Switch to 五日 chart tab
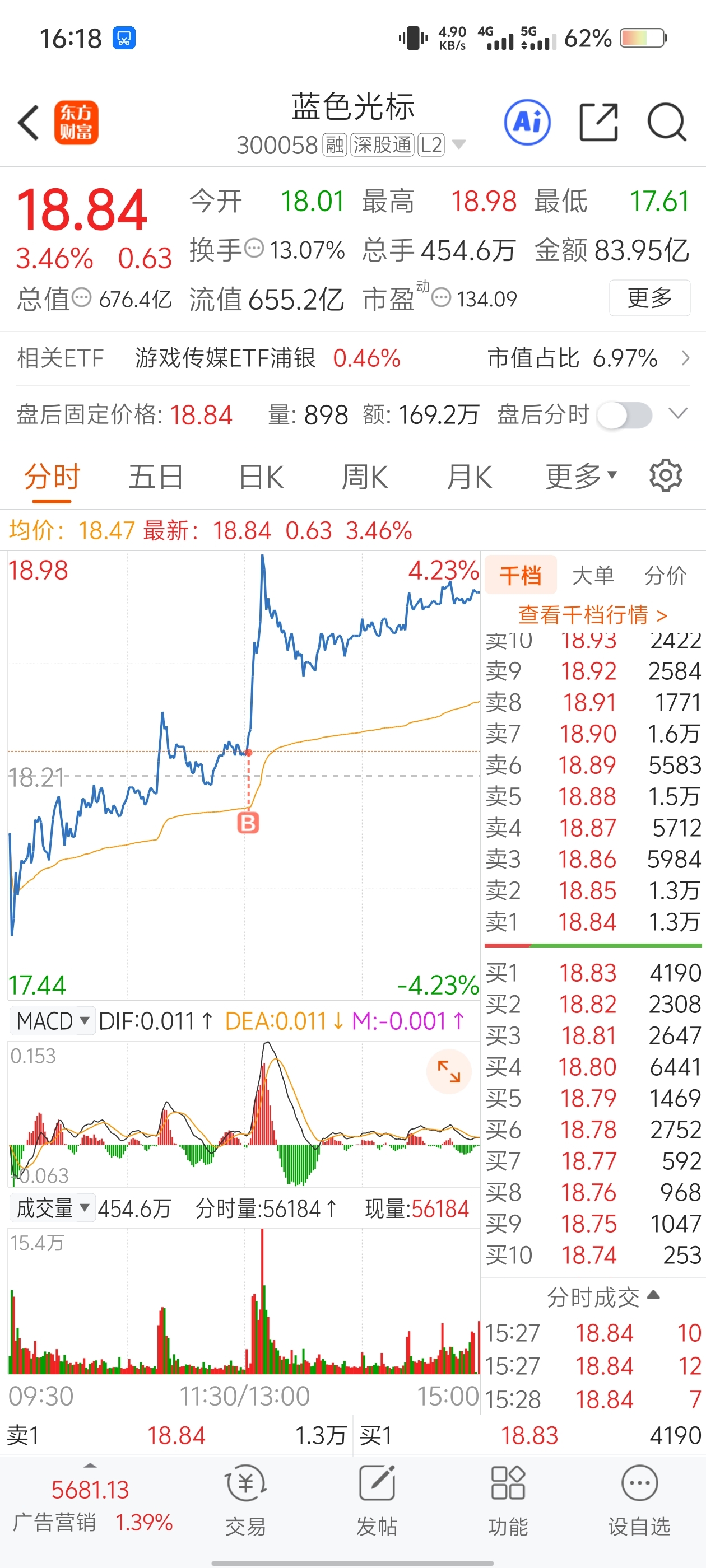This screenshot has height=1568, width=706. click(x=156, y=477)
